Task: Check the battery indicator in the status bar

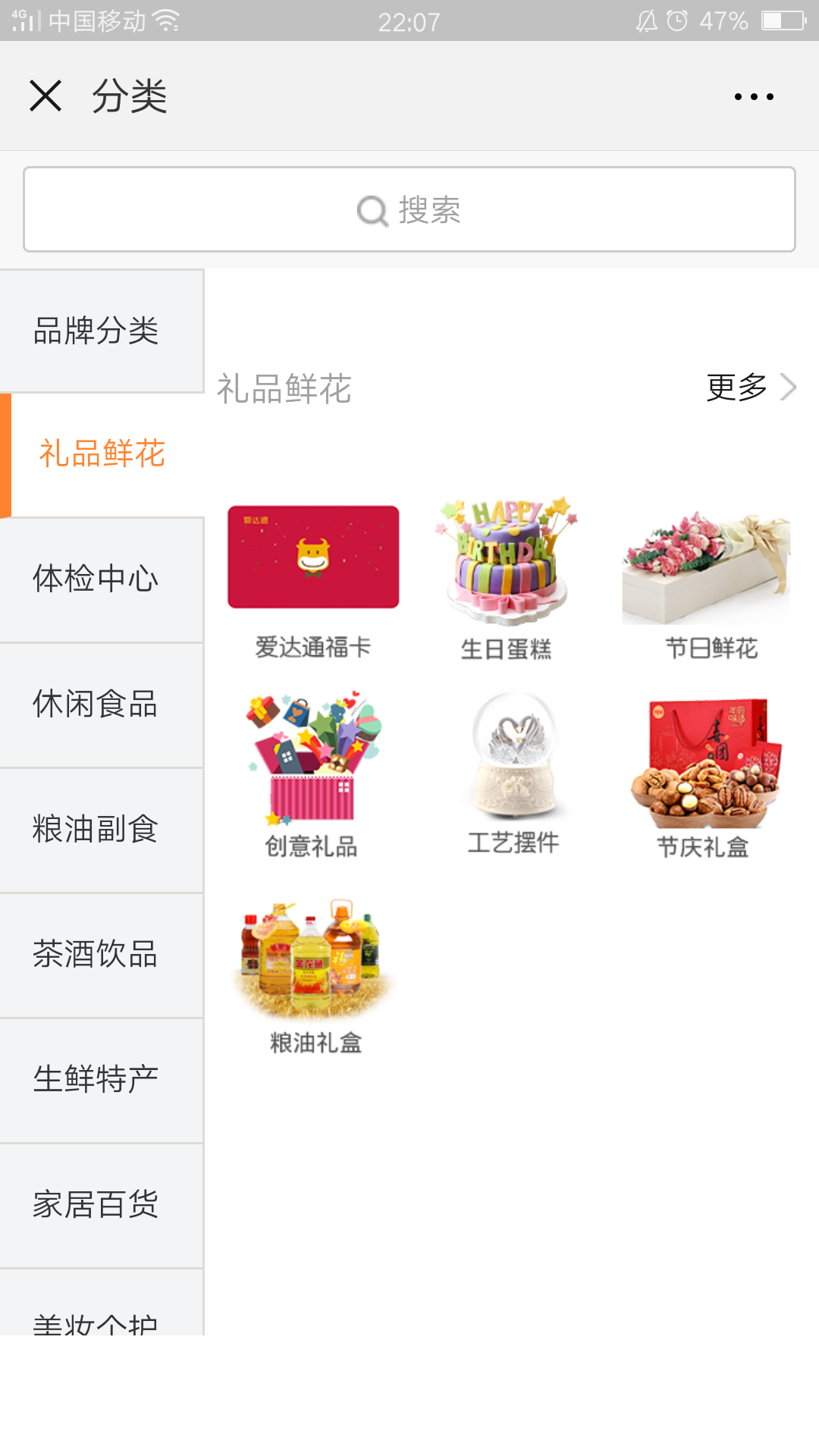Action: coord(782,21)
